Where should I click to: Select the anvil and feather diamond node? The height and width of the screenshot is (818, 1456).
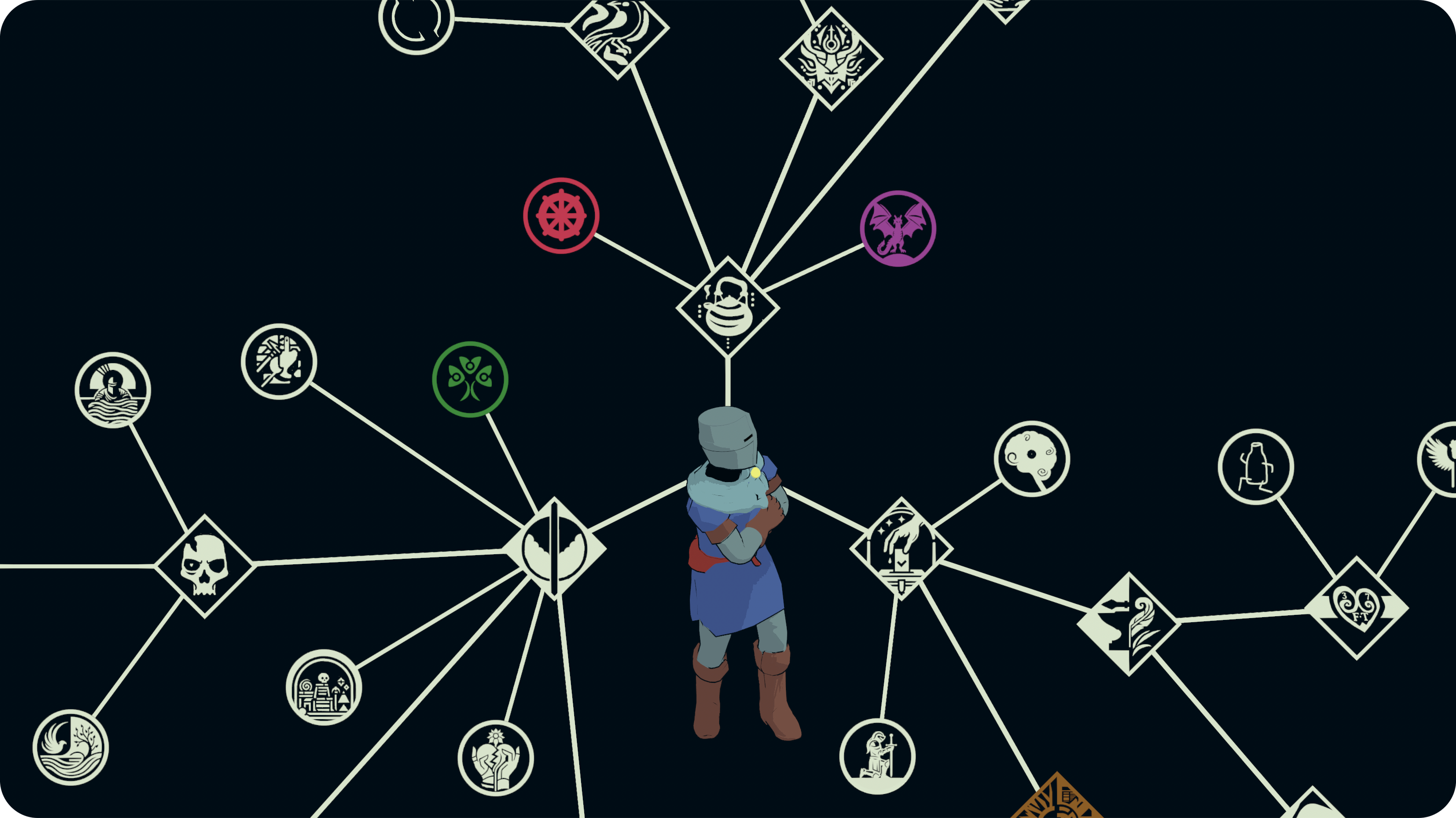[1129, 624]
